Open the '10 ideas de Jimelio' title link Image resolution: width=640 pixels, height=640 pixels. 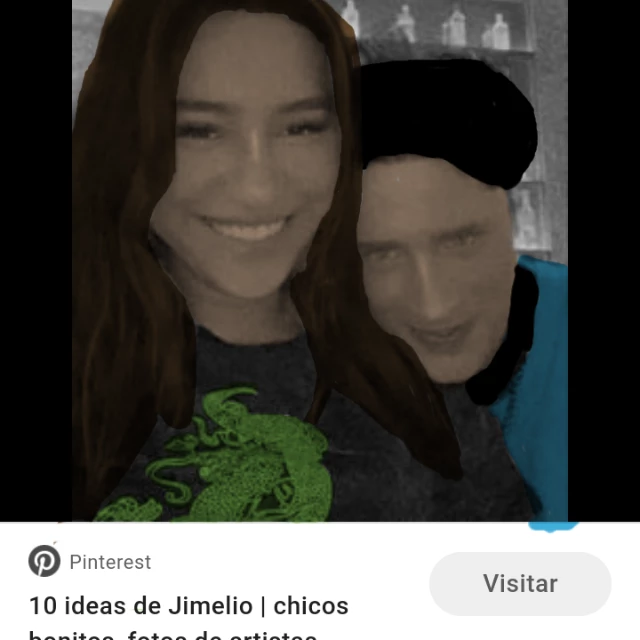coord(189,617)
